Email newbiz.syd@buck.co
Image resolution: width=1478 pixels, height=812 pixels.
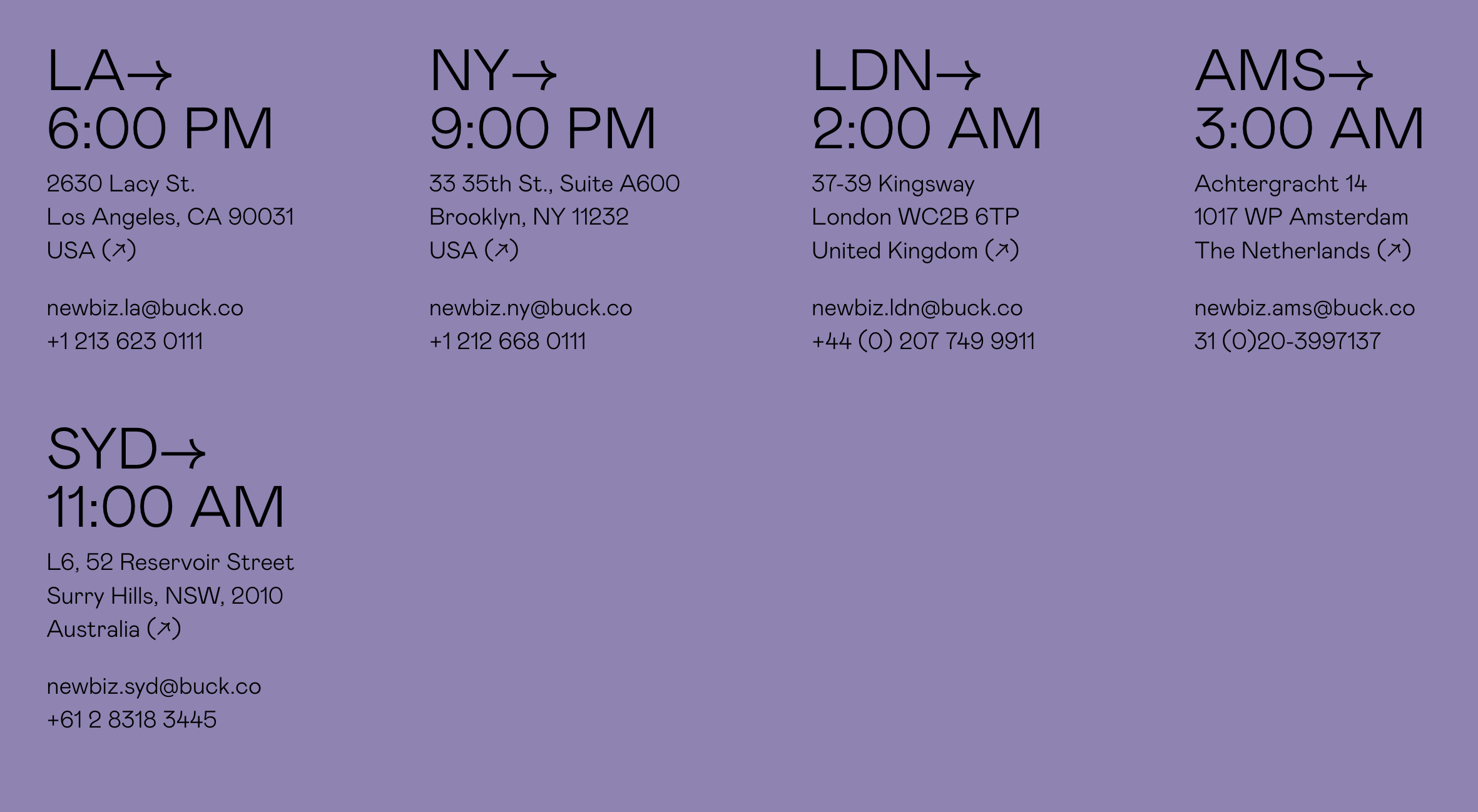pyautogui.click(x=153, y=687)
